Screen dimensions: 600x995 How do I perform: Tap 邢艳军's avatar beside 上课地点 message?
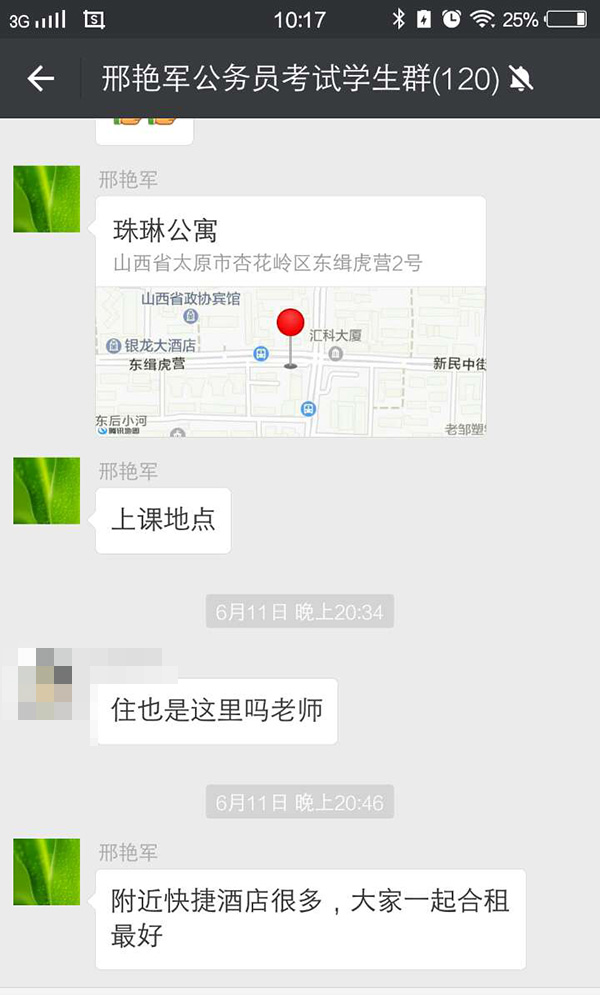(47, 491)
